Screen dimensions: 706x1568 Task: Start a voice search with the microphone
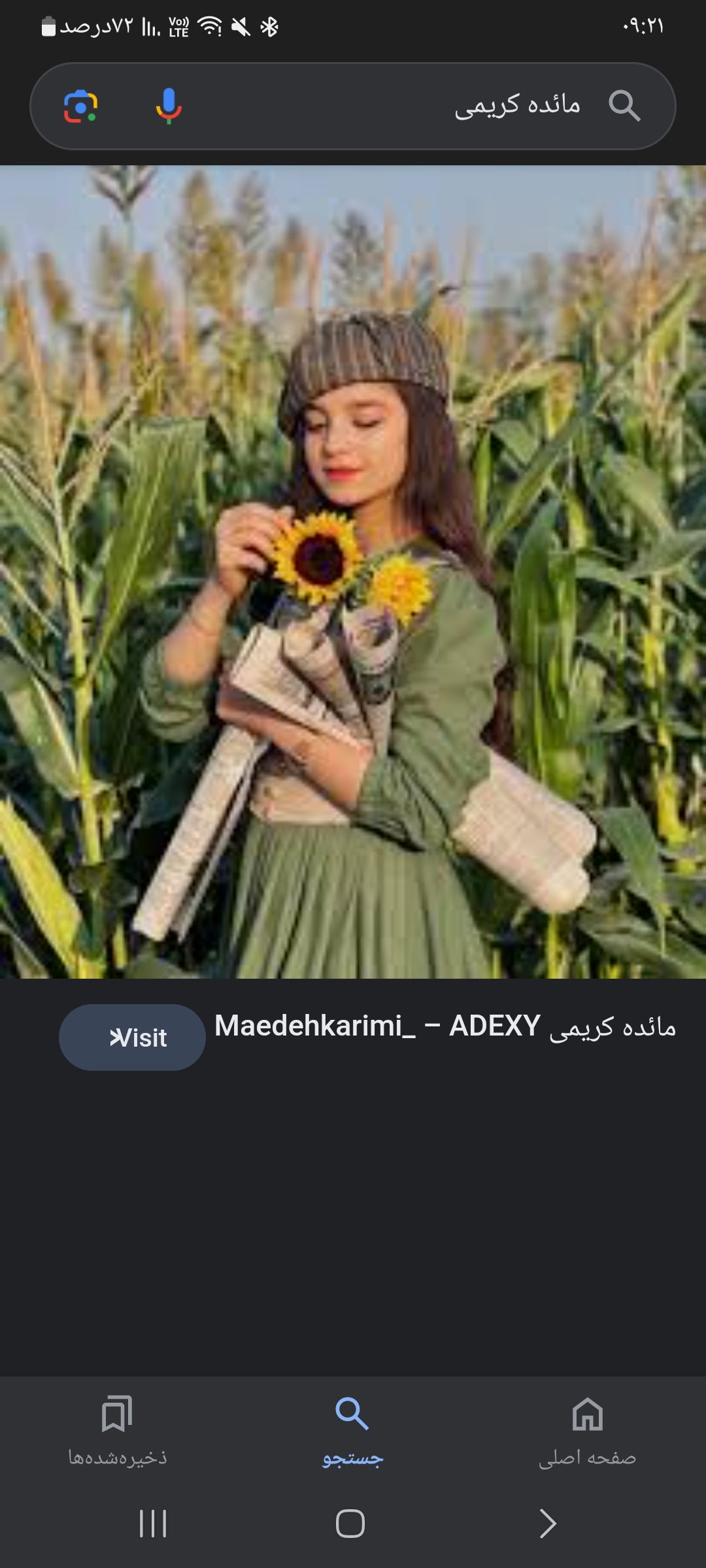tap(169, 106)
